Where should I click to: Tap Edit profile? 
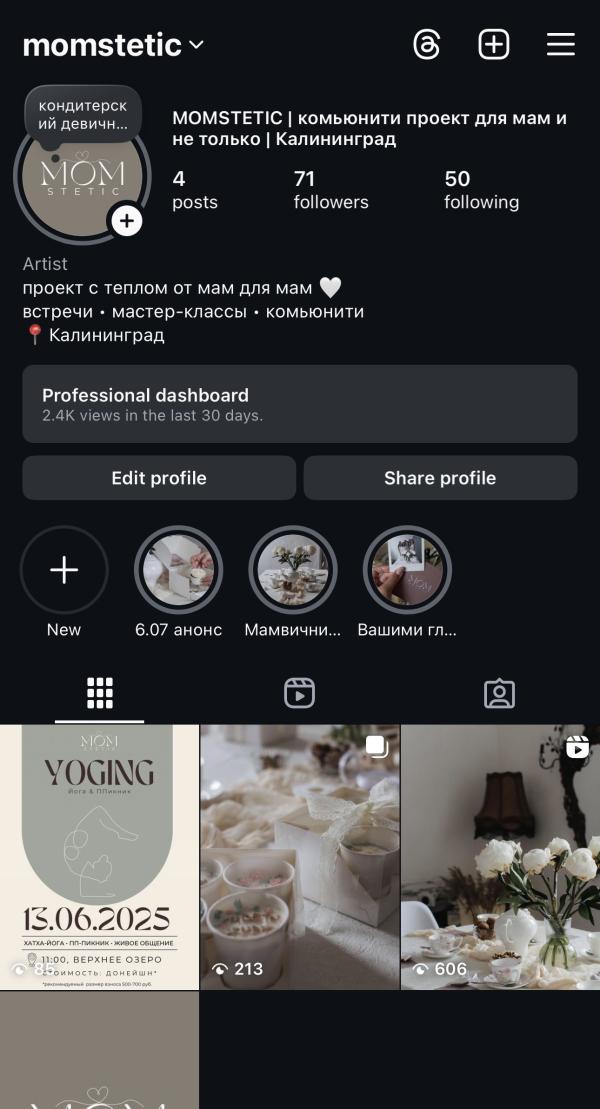coord(159,478)
